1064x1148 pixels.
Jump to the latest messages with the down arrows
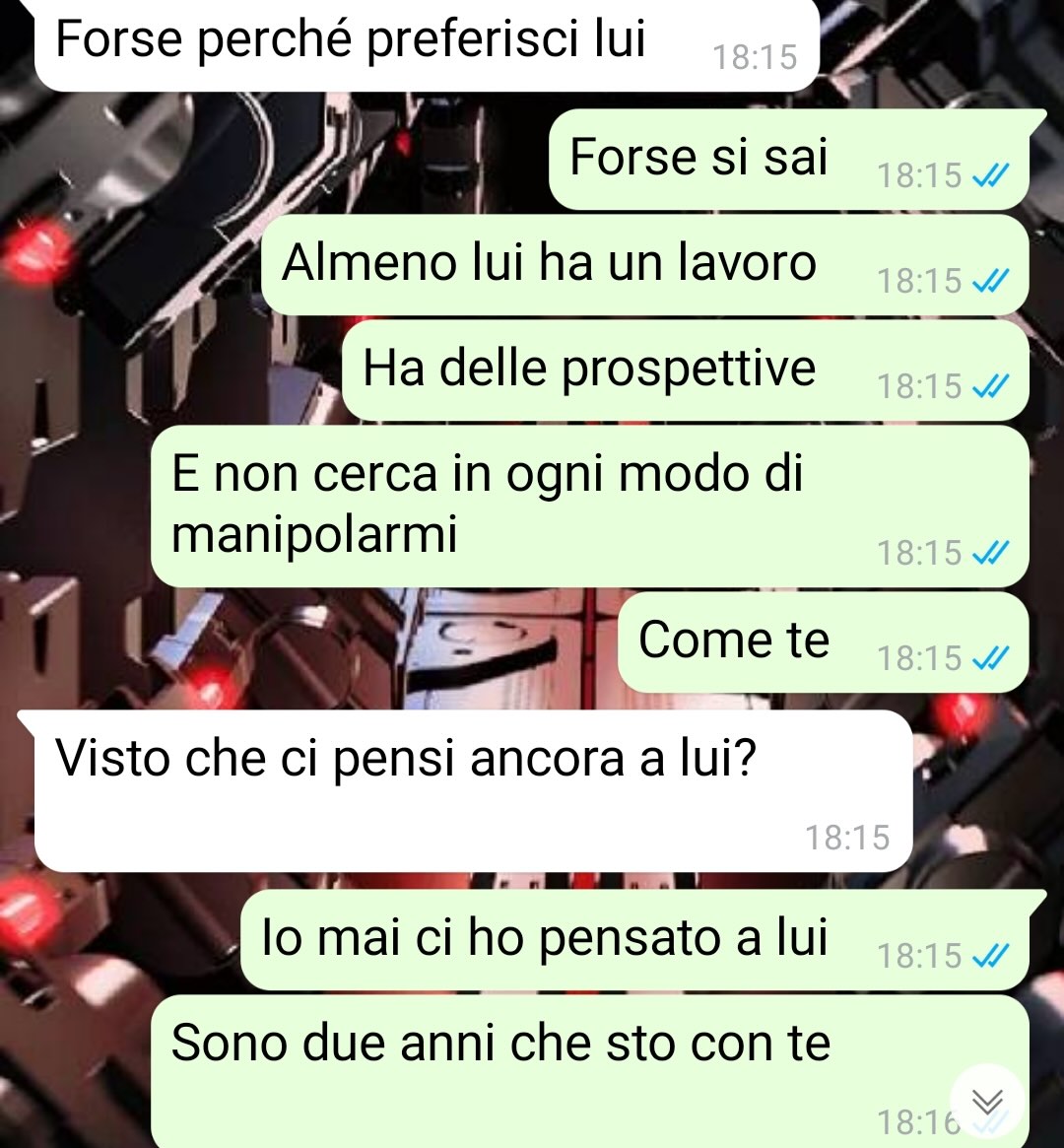tap(986, 1100)
